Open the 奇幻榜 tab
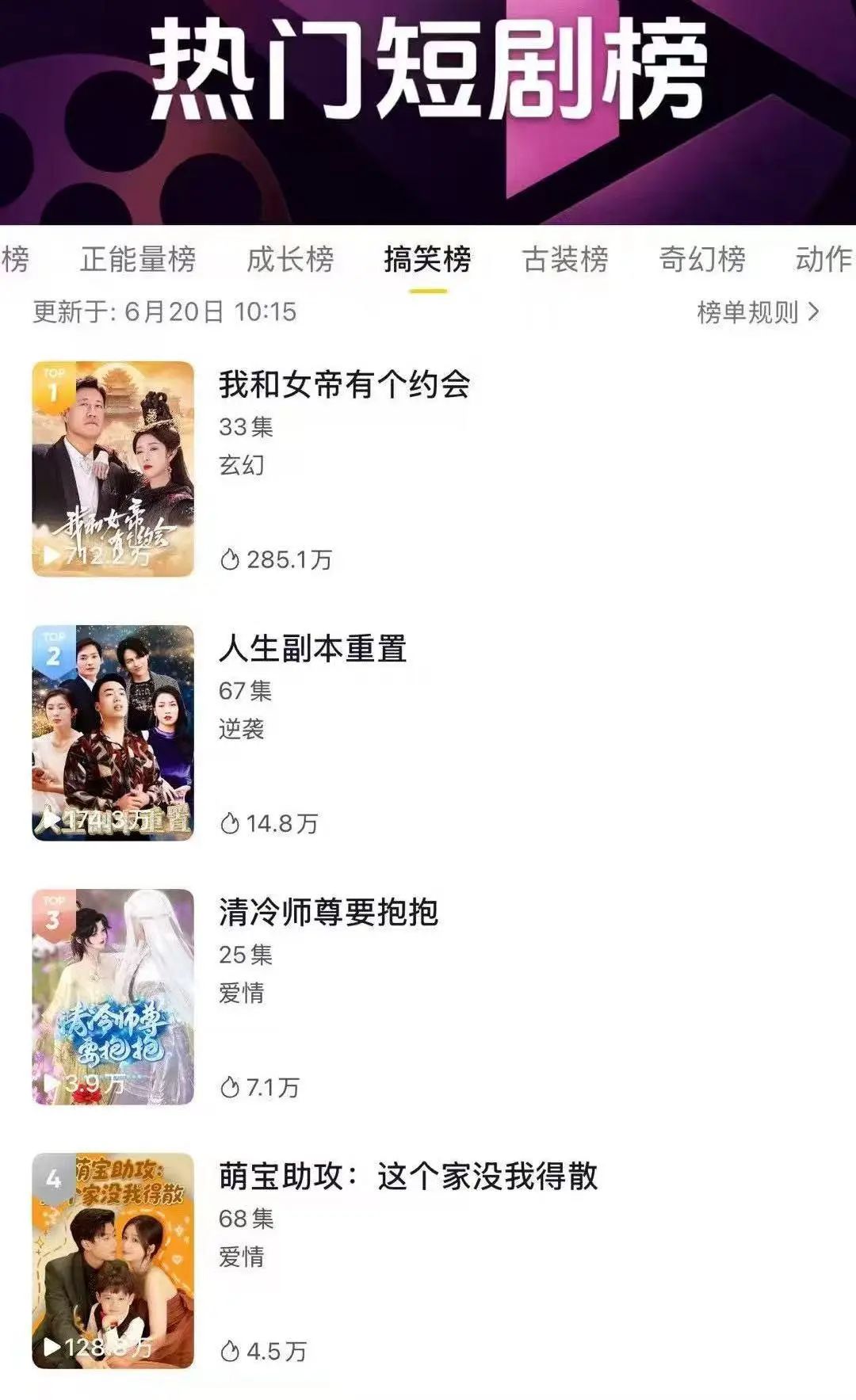This screenshot has height=1400, width=856. (702, 259)
